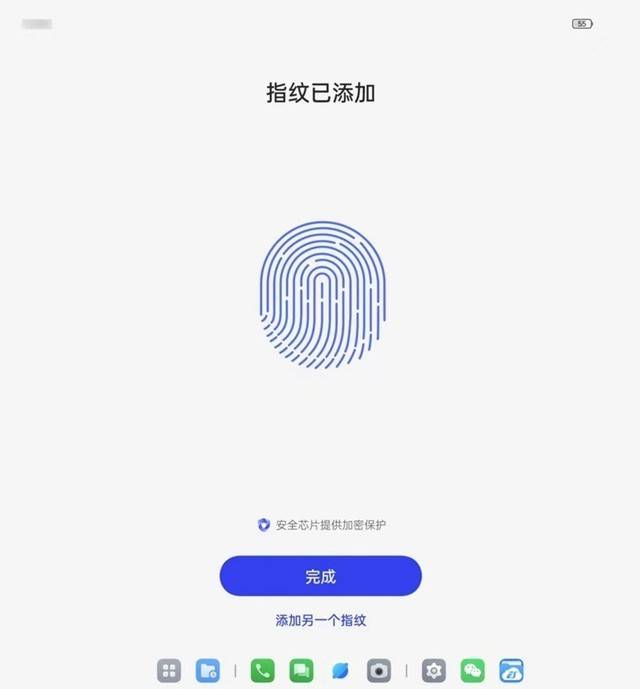Open Settings from the dock
The image size is (640, 689).
point(433,671)
